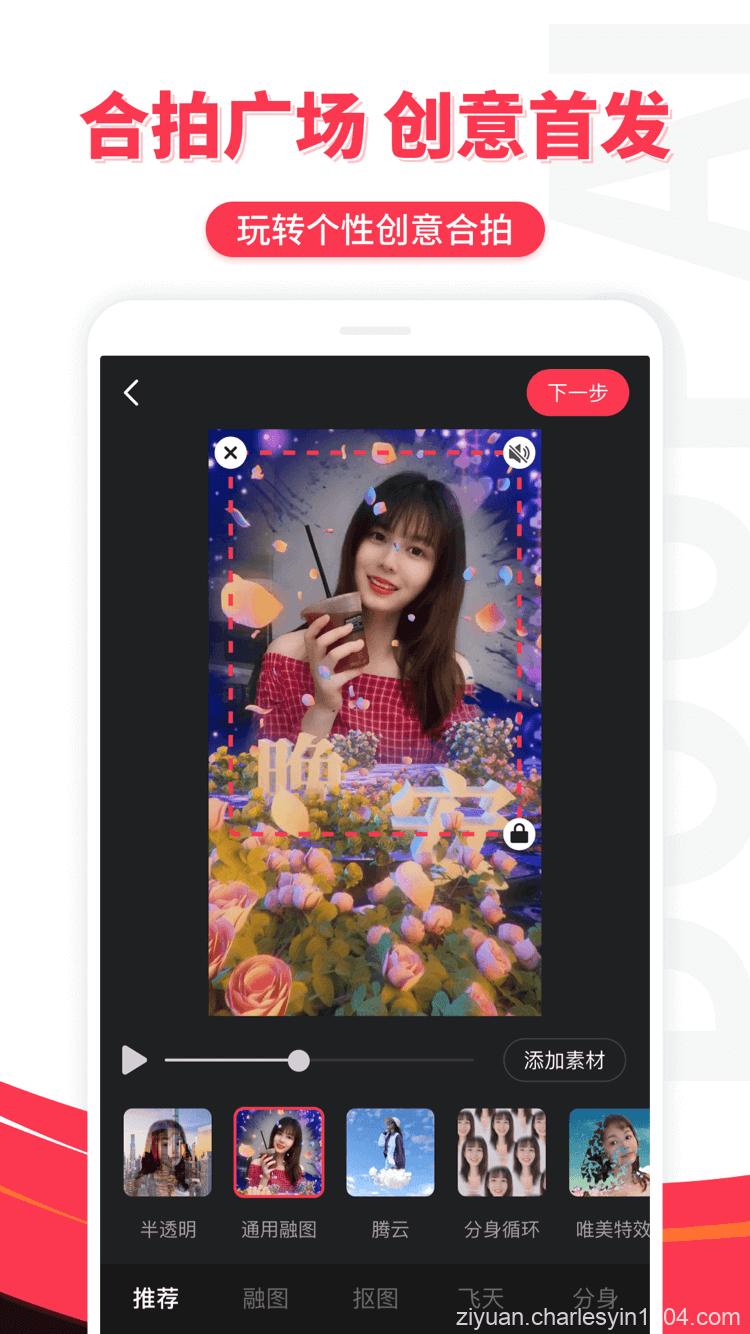Select the 通用融图 effect thumbnail
The width and height of the screenshot is (750, 1334).
point(278,1152)
